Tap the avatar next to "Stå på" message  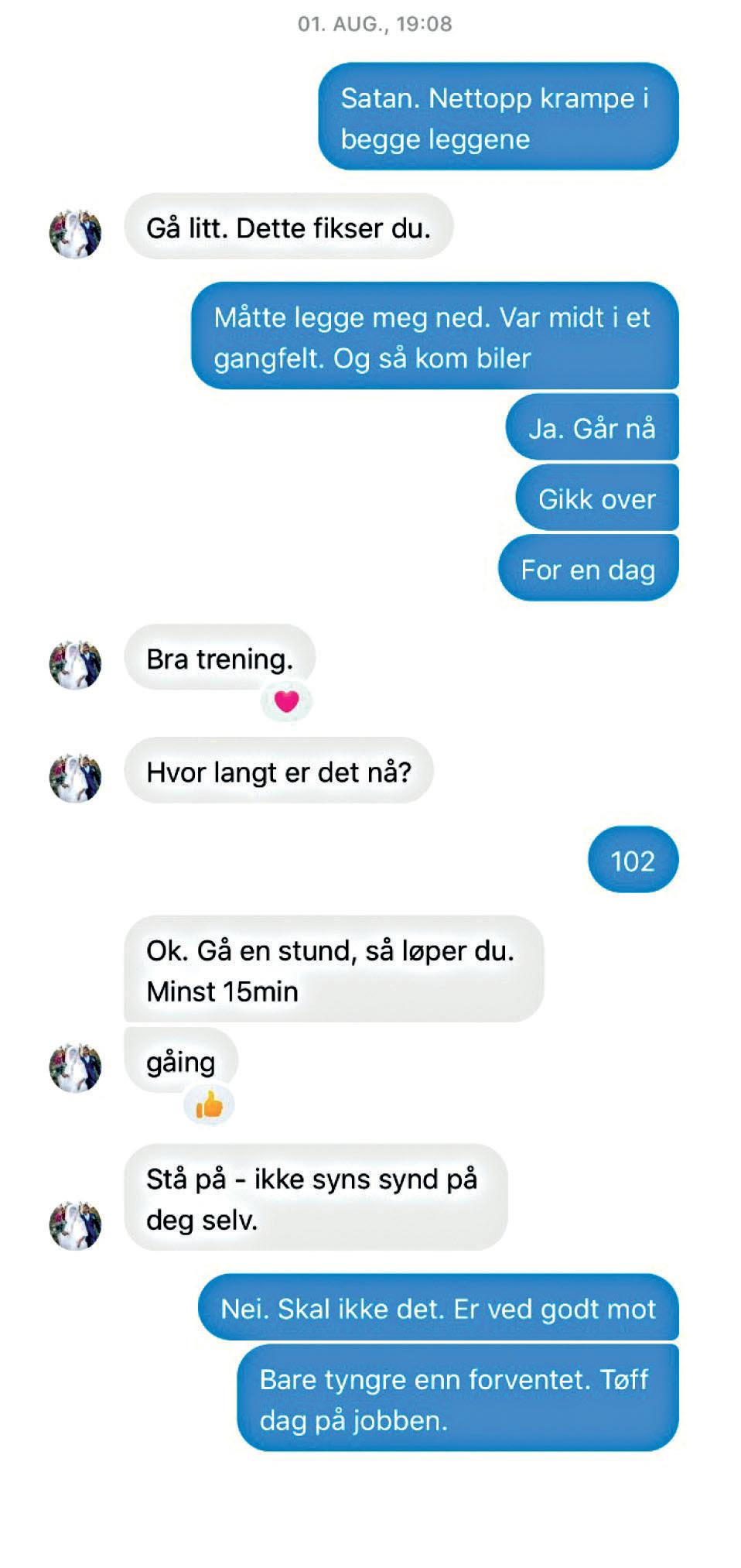click(75, 1224)
